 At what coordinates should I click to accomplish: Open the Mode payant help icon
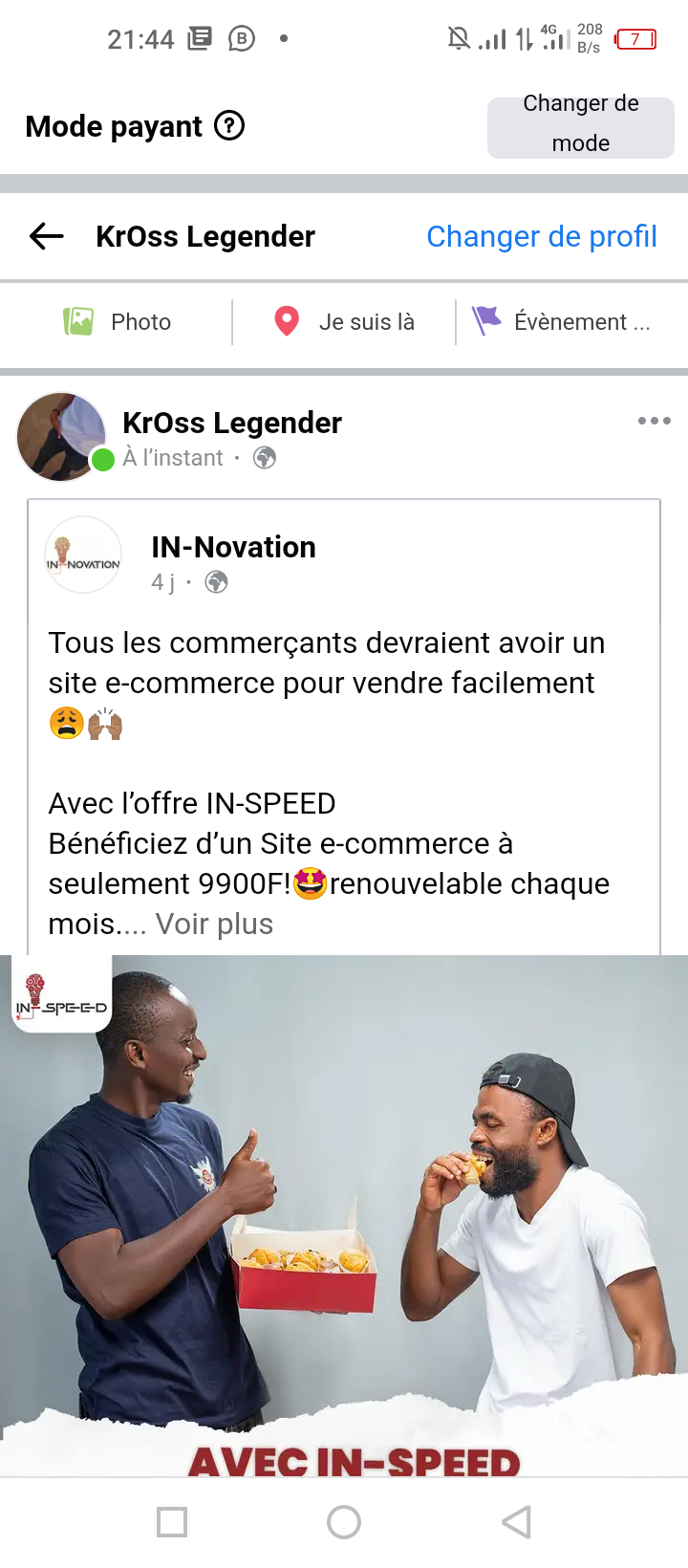point(229,125)
